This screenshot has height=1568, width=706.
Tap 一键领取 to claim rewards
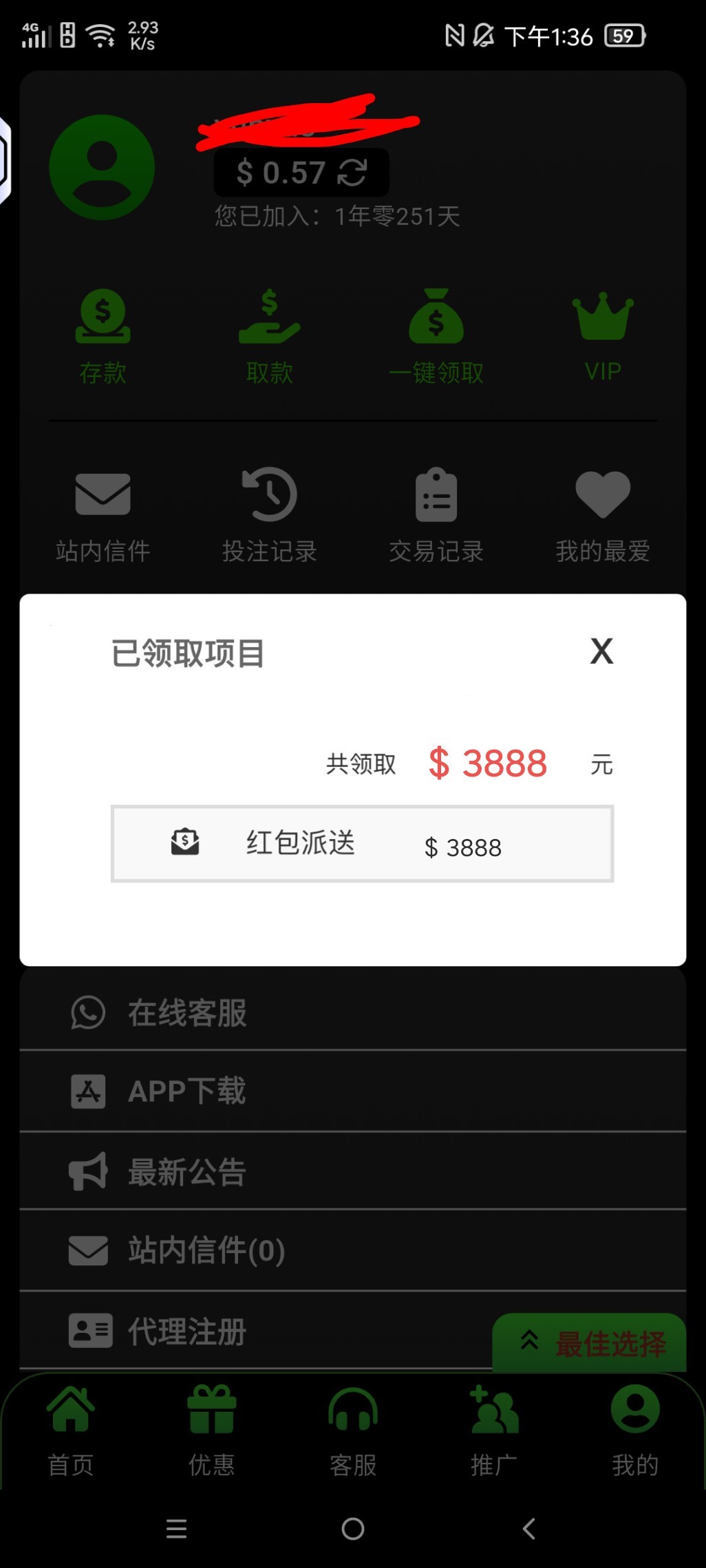pyautogui.click(x=436, y=335)
